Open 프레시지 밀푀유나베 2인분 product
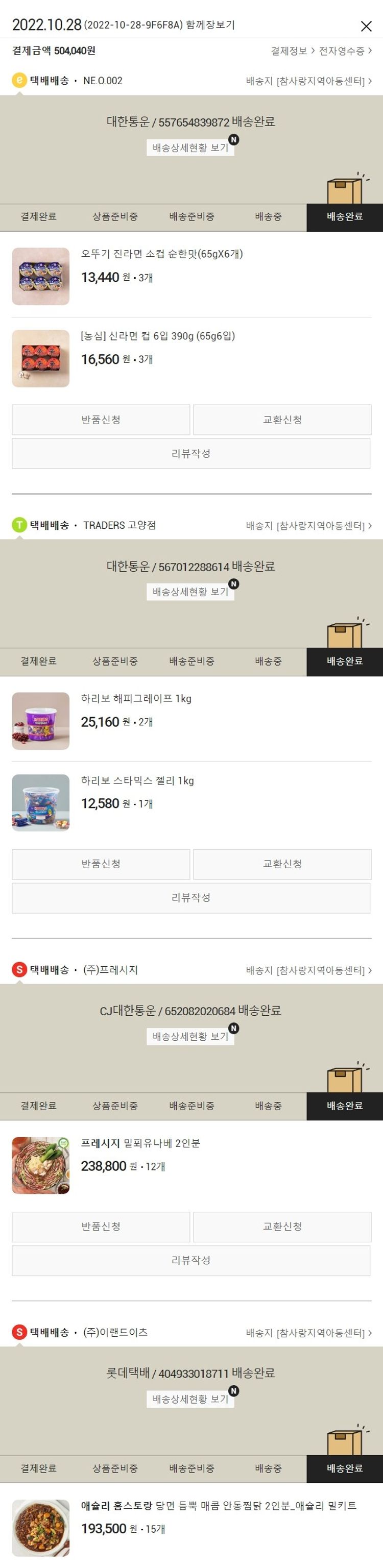This screenshot has height=1568, width=383. click(x=140, y=1143)
